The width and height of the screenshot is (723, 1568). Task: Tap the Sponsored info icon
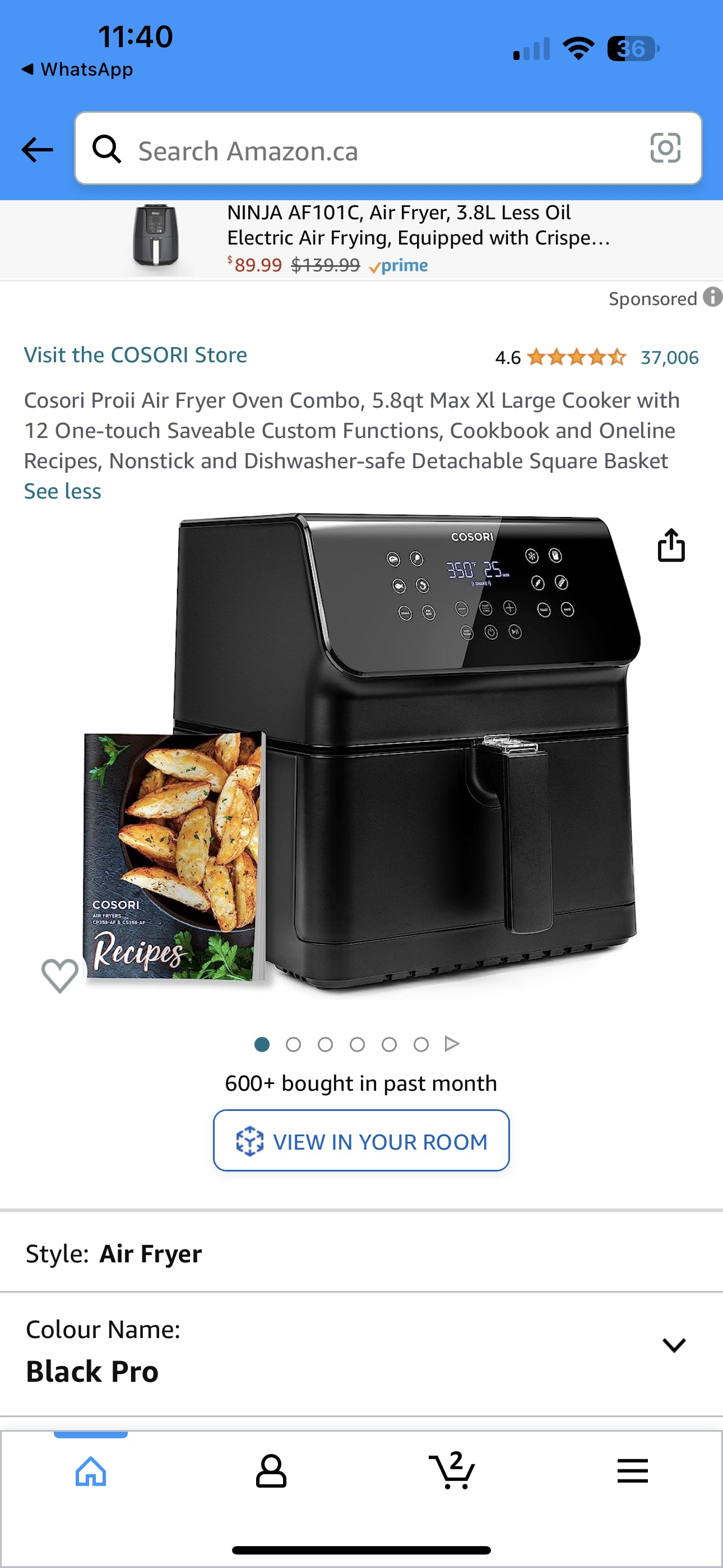tap(711, 298)
